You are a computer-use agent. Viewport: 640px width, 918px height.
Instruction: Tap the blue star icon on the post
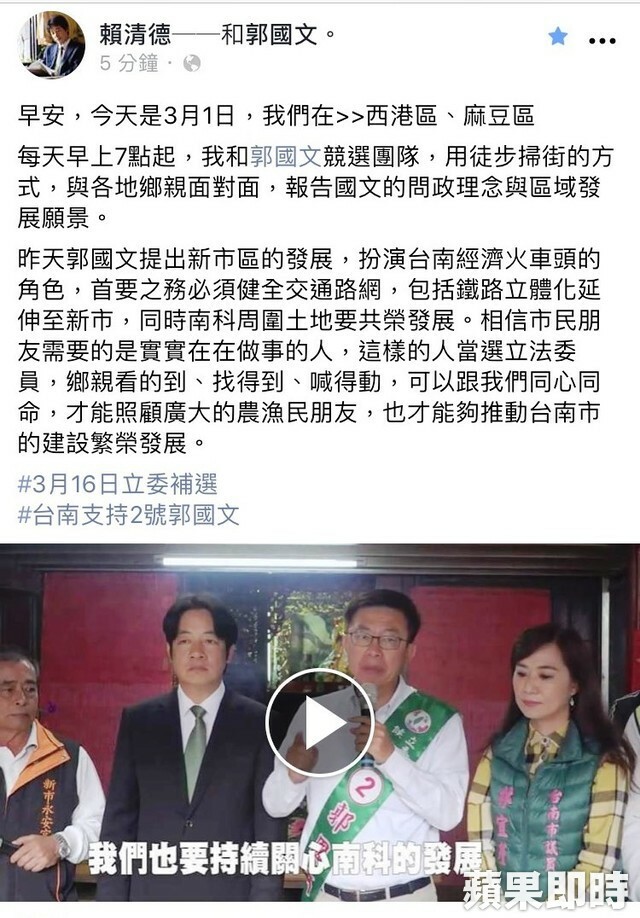558,37
